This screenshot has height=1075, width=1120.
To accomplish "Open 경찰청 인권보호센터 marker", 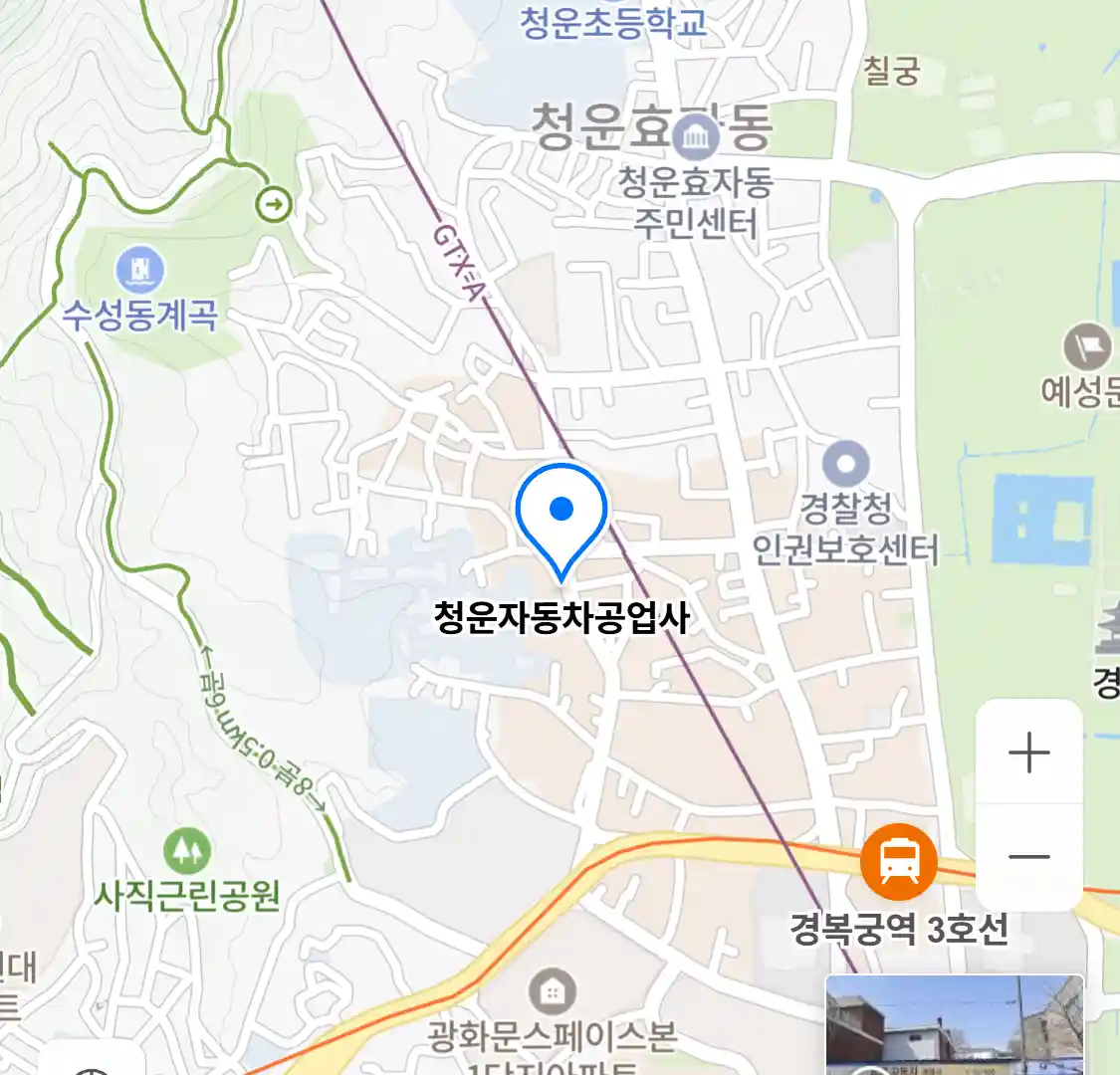I will [846, 464].
